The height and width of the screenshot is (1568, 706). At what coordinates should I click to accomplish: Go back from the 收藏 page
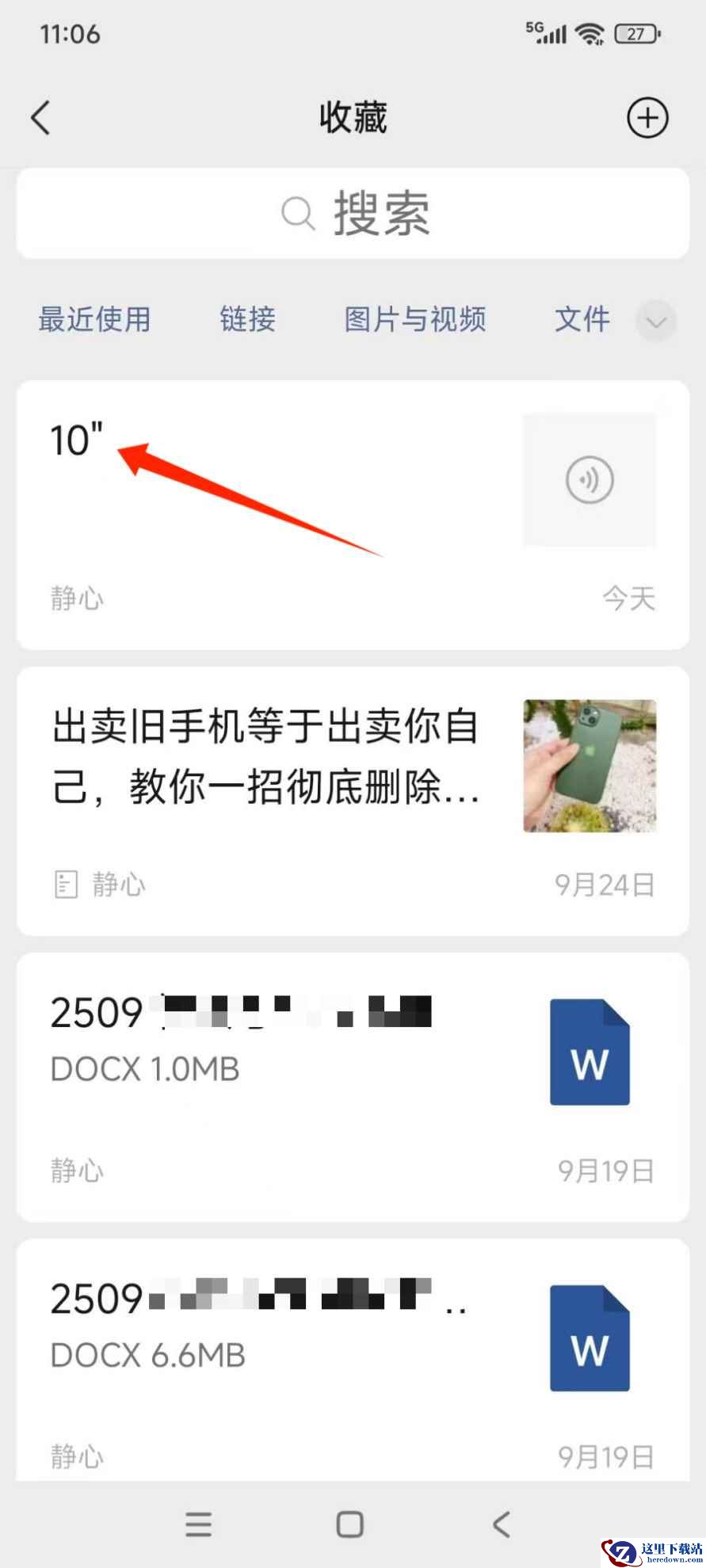pyautogui.click(x=41, y=119)
